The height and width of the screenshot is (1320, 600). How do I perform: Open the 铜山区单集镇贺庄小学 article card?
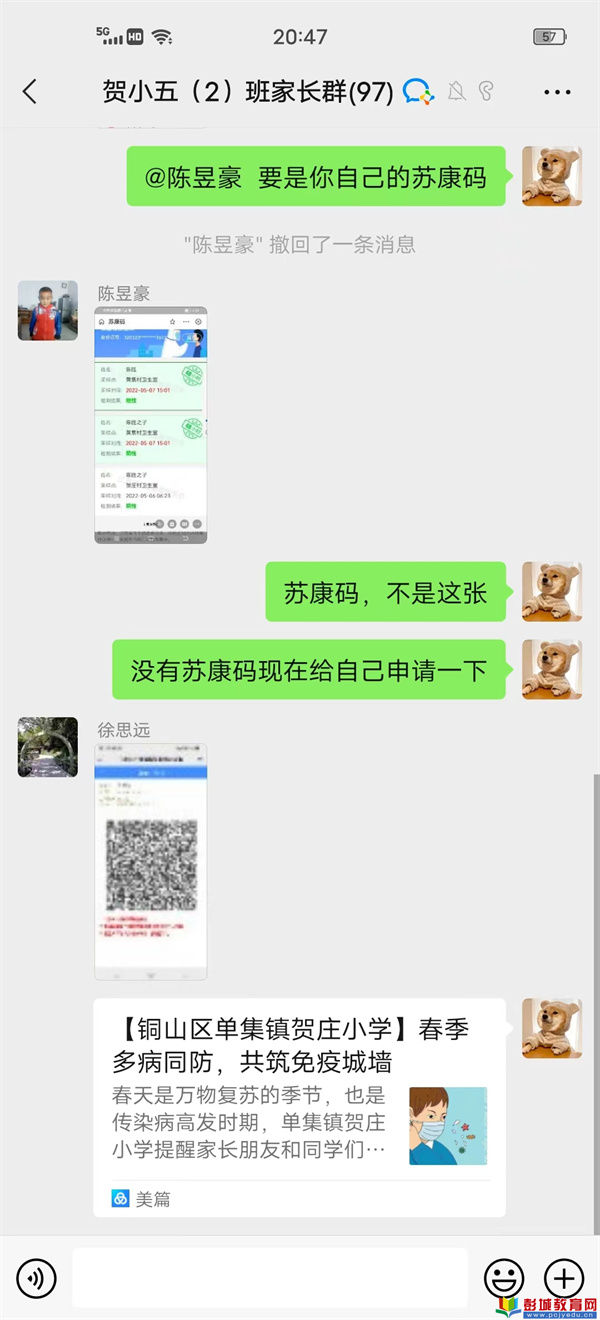pos(299,1107)
